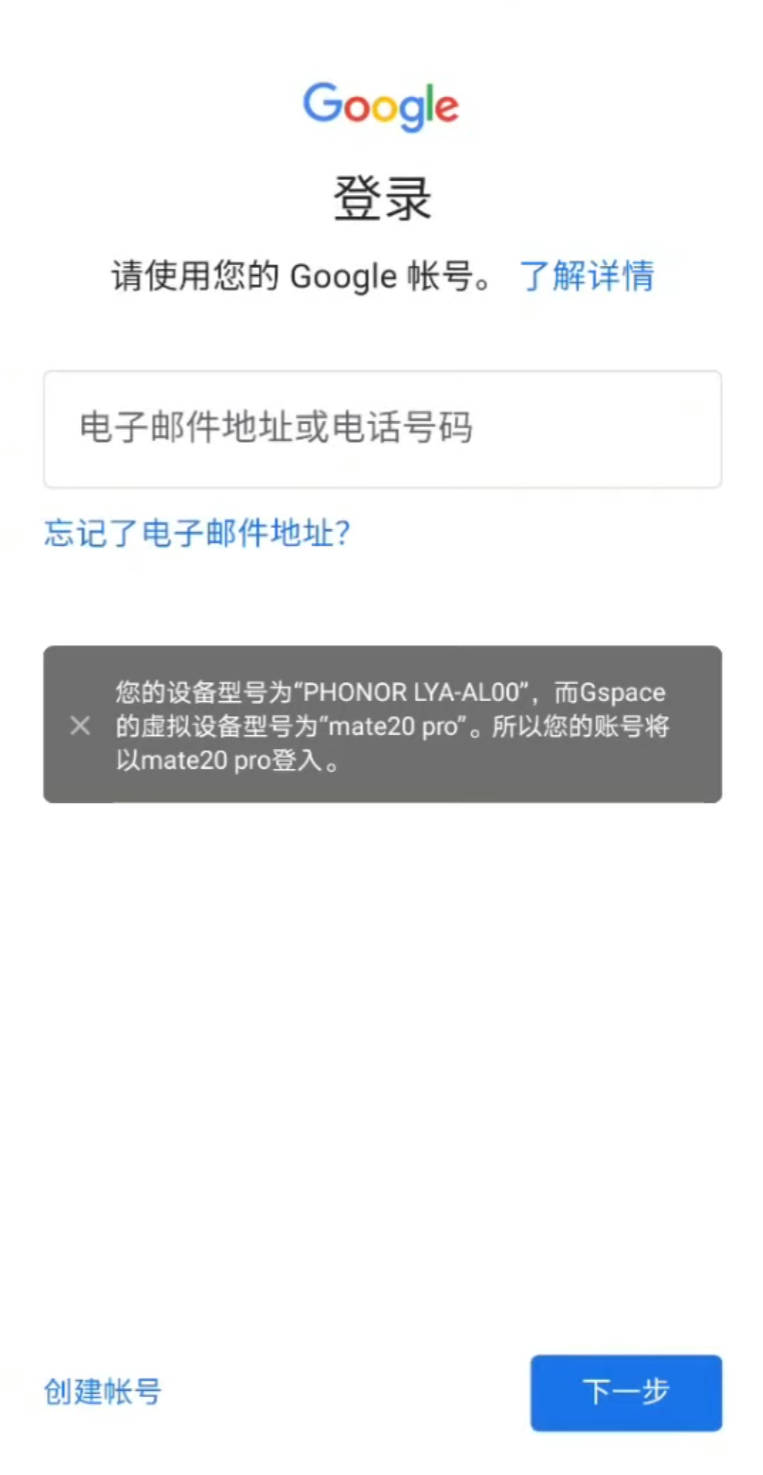Tap the 创建帐号 button
The width and height of the screenshot is (763, 1475).
click(x=102, y=1391)
